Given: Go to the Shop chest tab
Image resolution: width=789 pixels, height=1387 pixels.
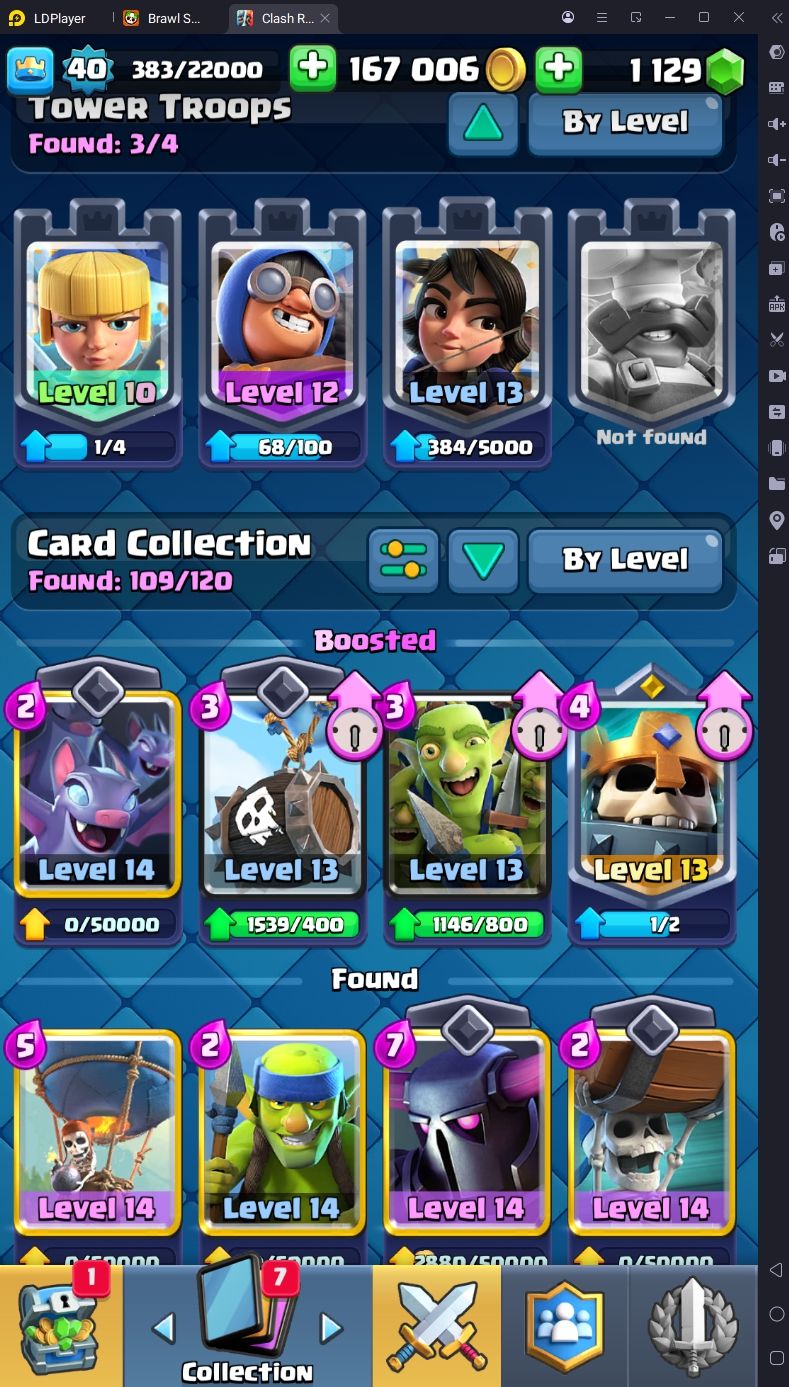Looking at the screenshot, I should click(61, 1325).
